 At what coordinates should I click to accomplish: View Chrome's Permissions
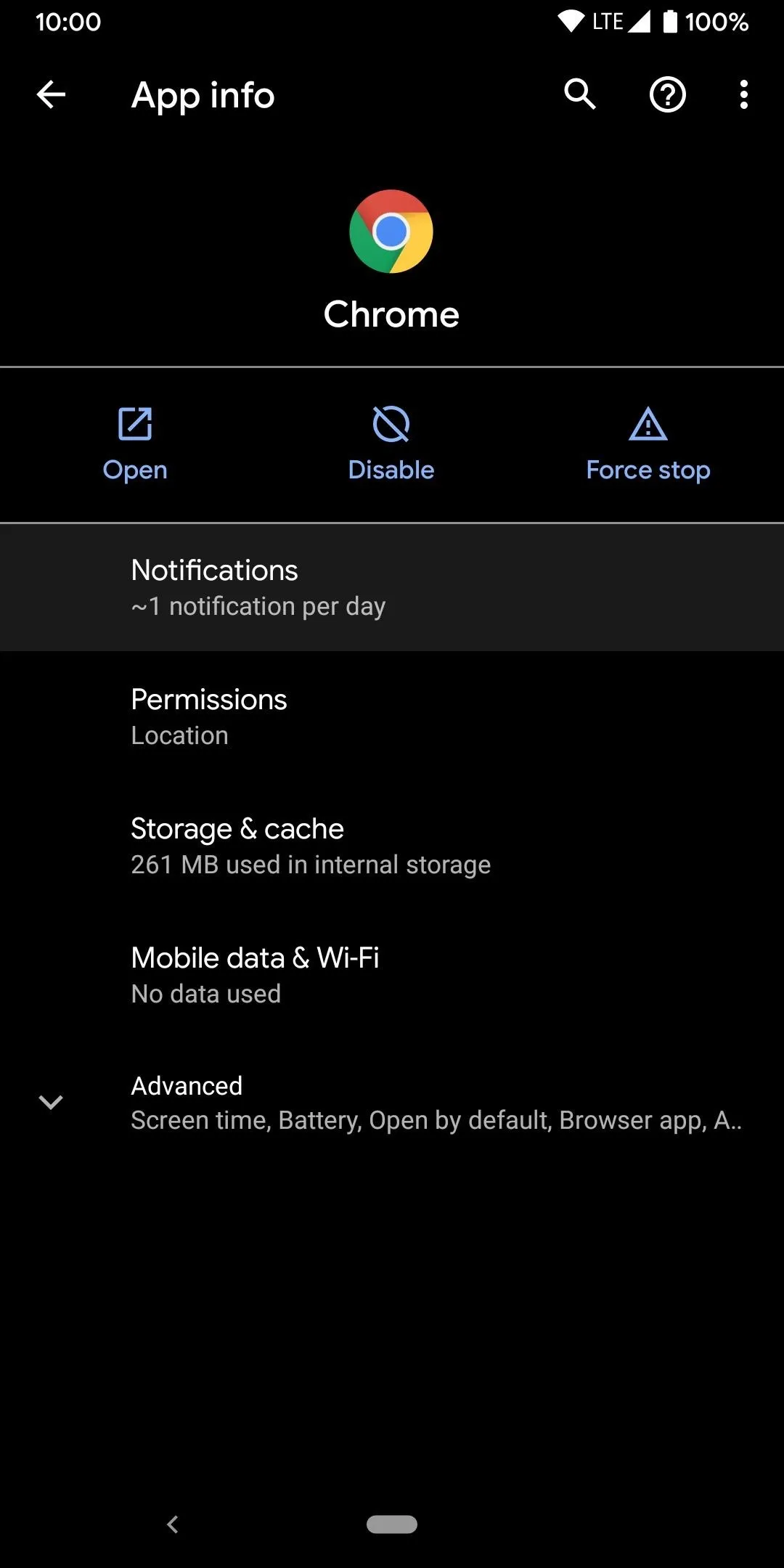[392, 716]
